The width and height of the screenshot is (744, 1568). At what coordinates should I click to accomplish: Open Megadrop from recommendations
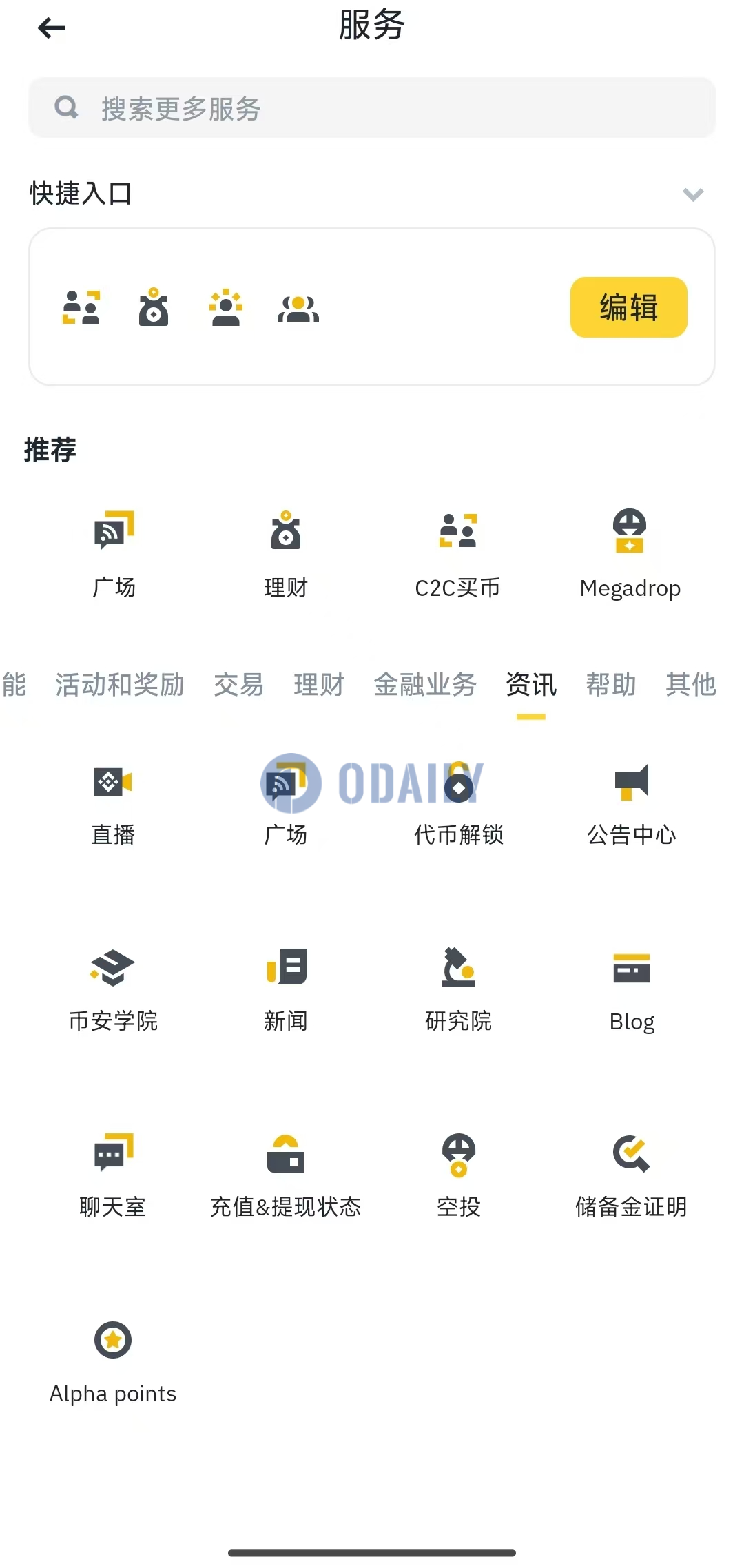(x=630, y=553)
